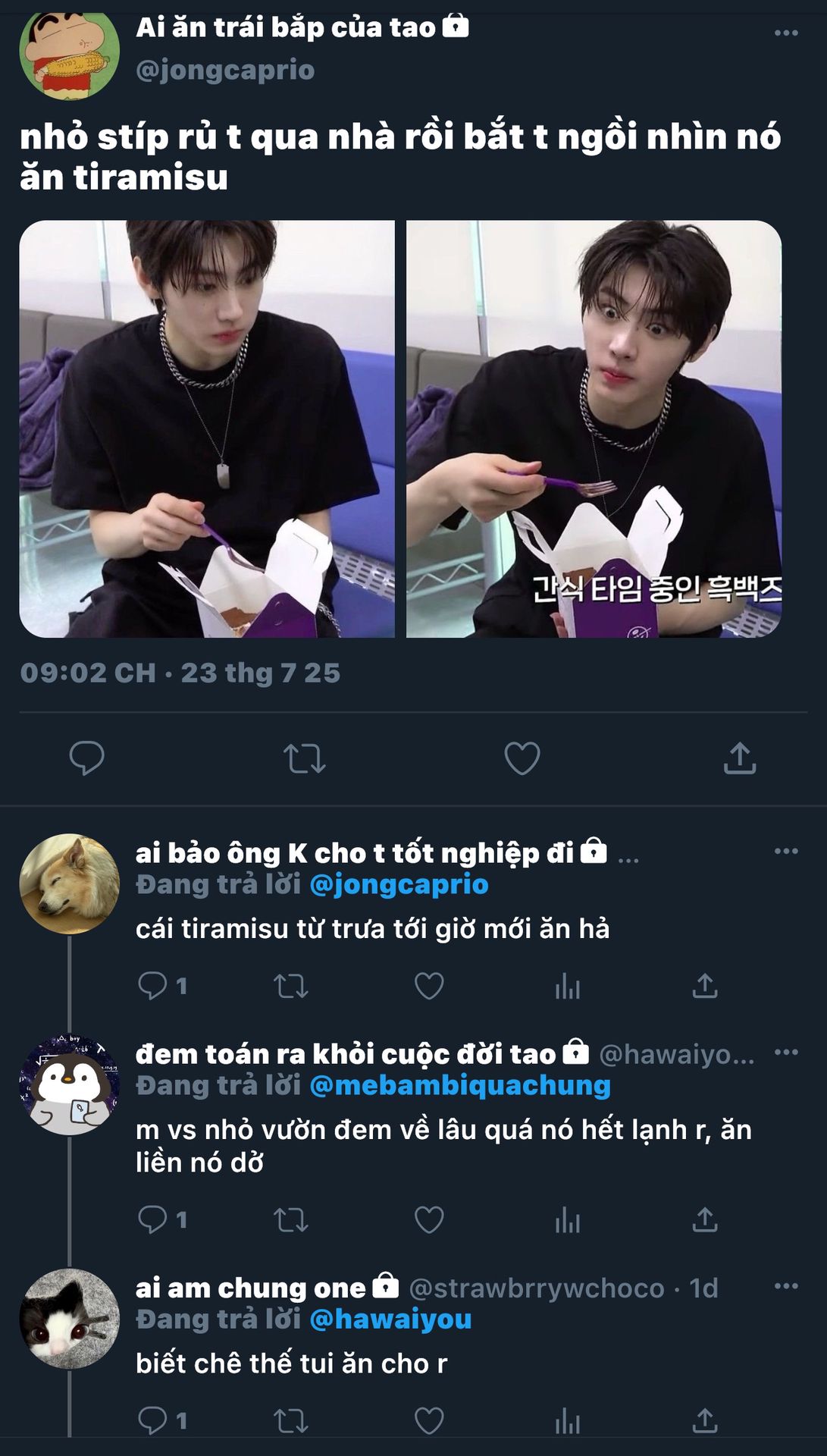This screenshot has height=1456, width=827.
Task: Retweet the "m vs nhỏ vườn" reply
Action: pyautogui.click(x=290, y=1219)
